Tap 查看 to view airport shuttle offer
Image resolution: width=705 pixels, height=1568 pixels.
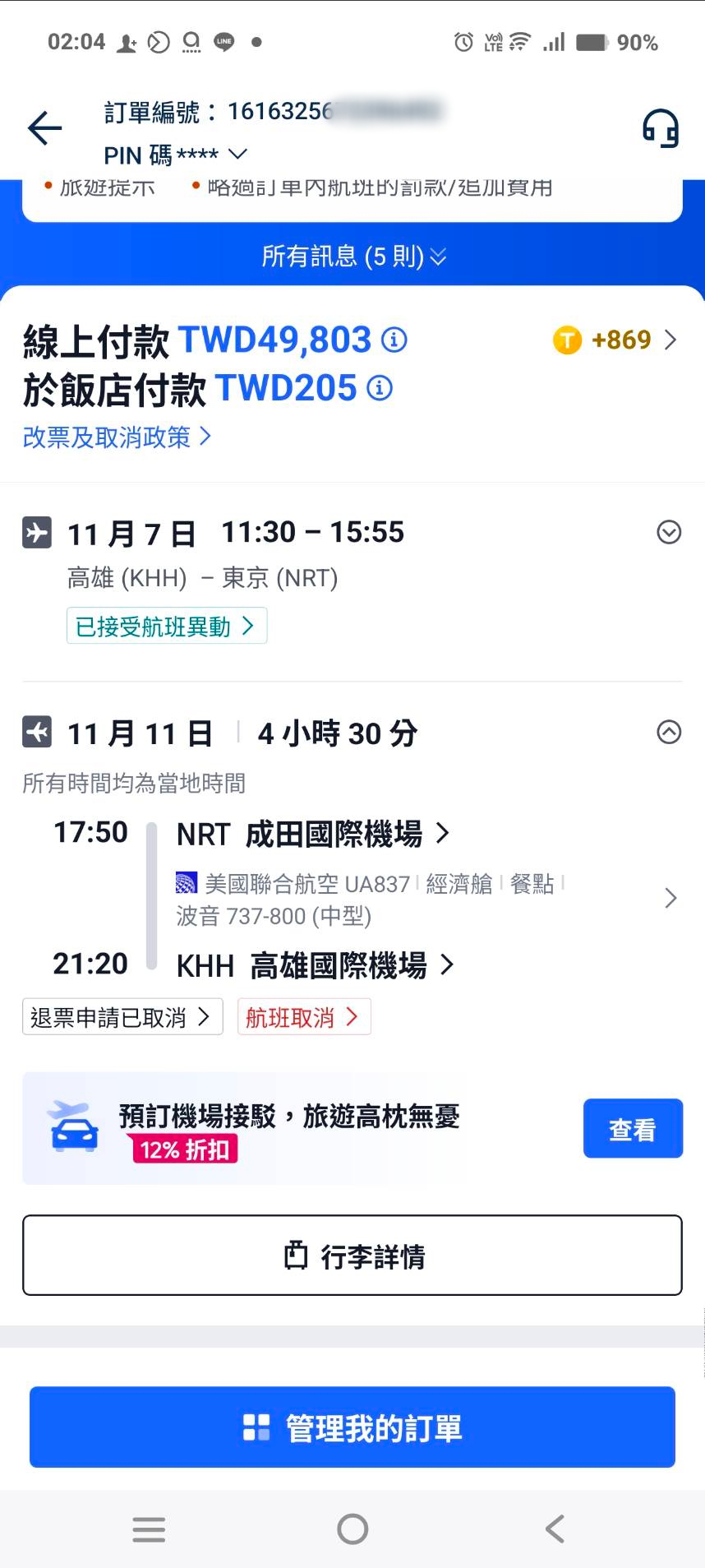pyautogui.click(x=633, y=1128)
